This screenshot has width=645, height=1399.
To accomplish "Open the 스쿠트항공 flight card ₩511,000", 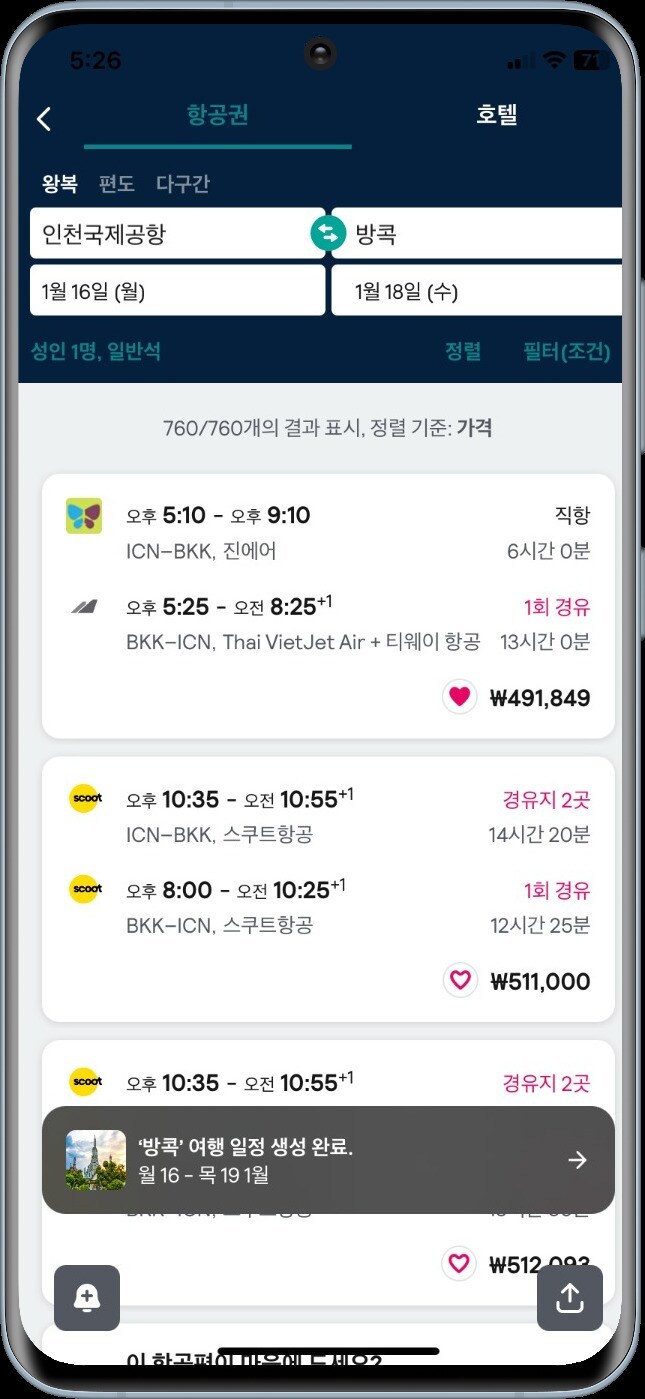I will coord(328,889).
